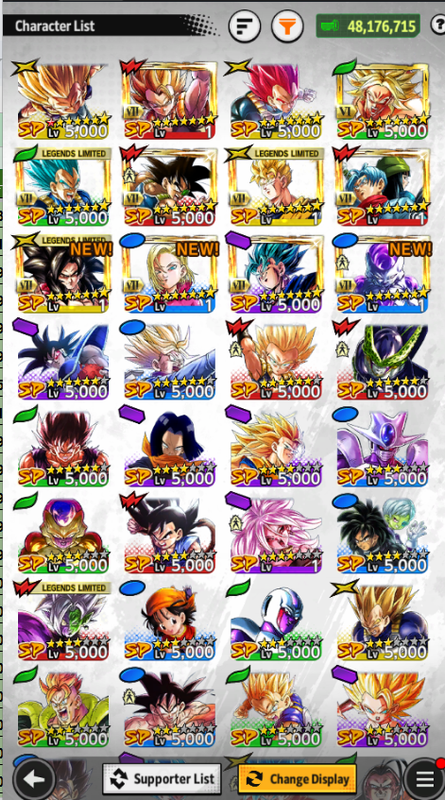The width and height of the screenshot is (445, 800).
Task: Select the Perfect Cell character card
Action: click(382, 360)
